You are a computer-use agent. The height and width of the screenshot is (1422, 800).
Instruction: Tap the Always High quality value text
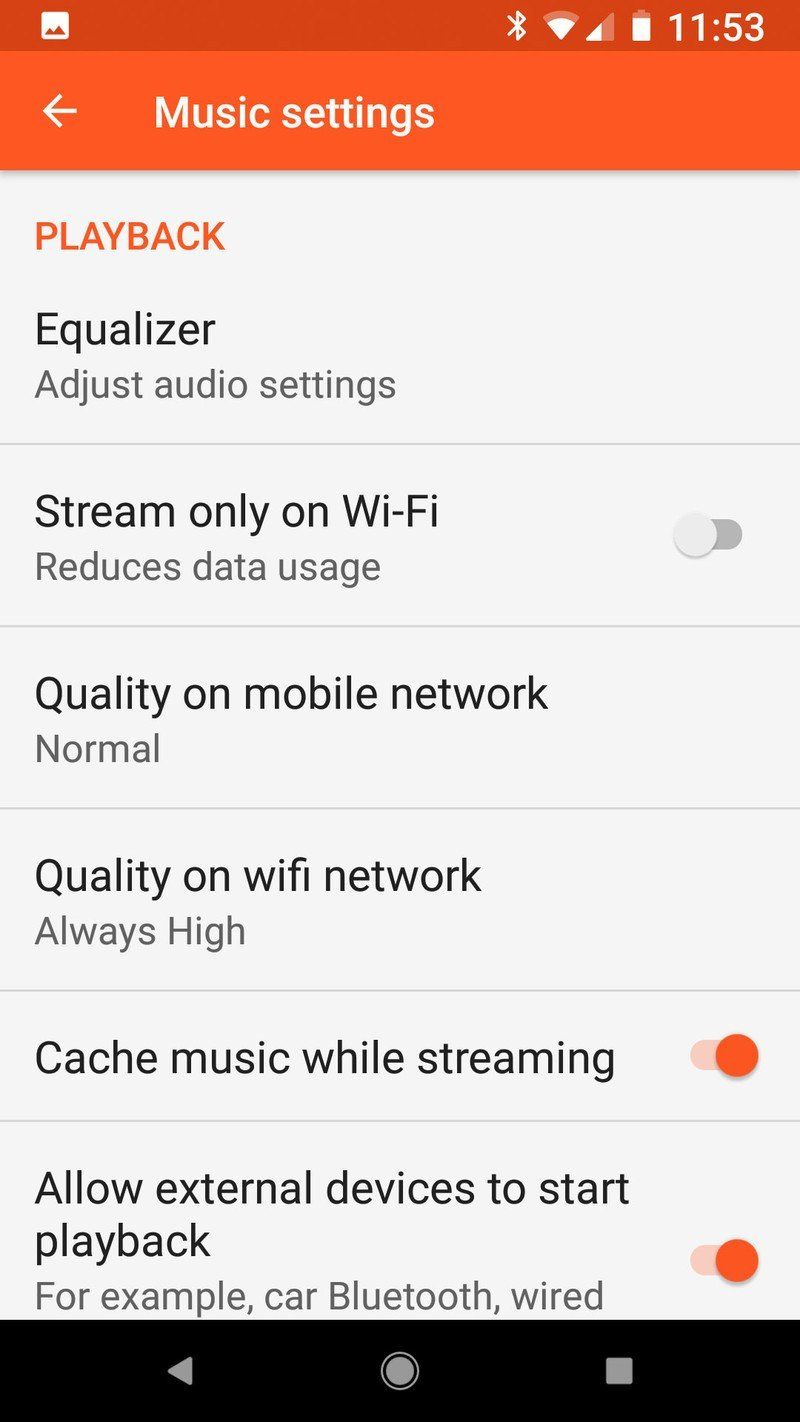point(140,930)
